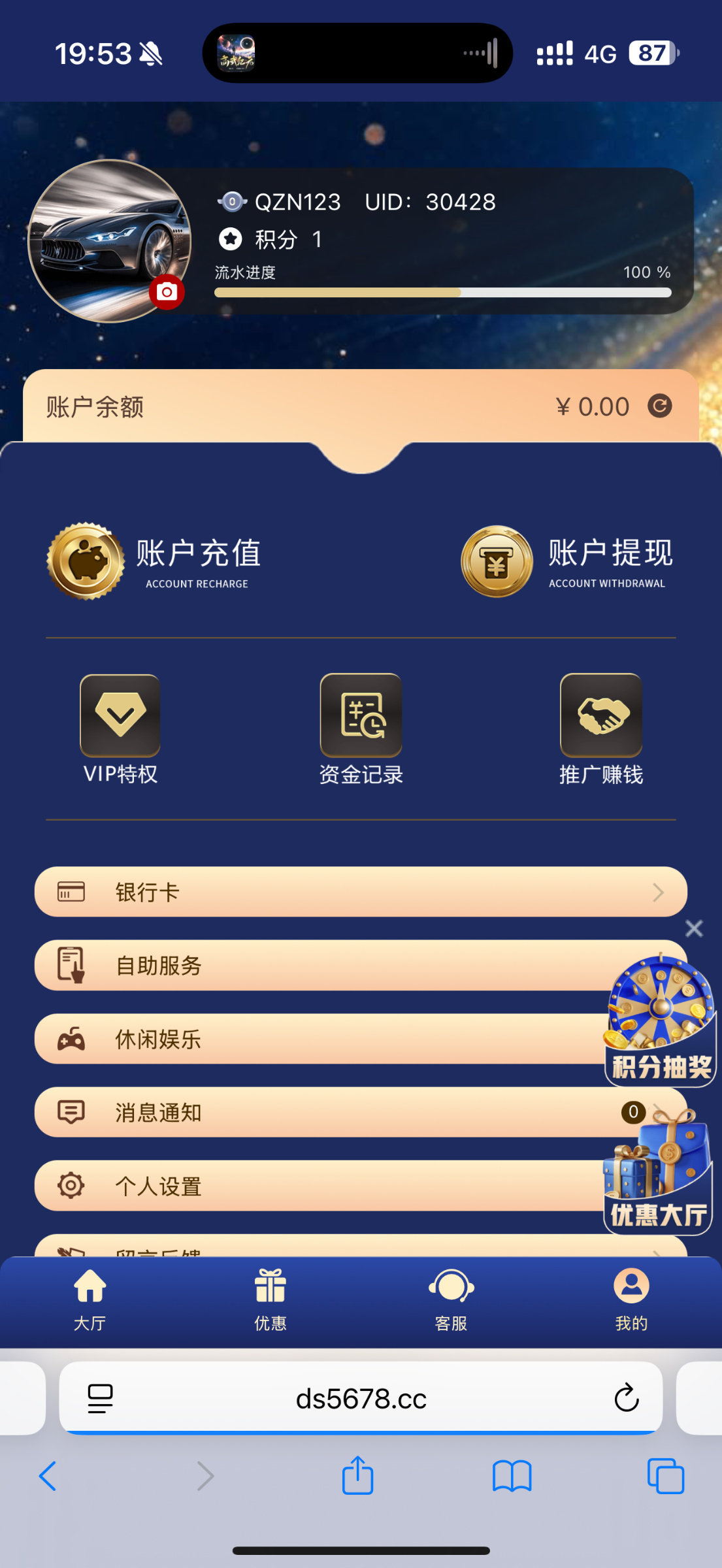
Task: Reload the page in the browser
Action: (626, 1398)
